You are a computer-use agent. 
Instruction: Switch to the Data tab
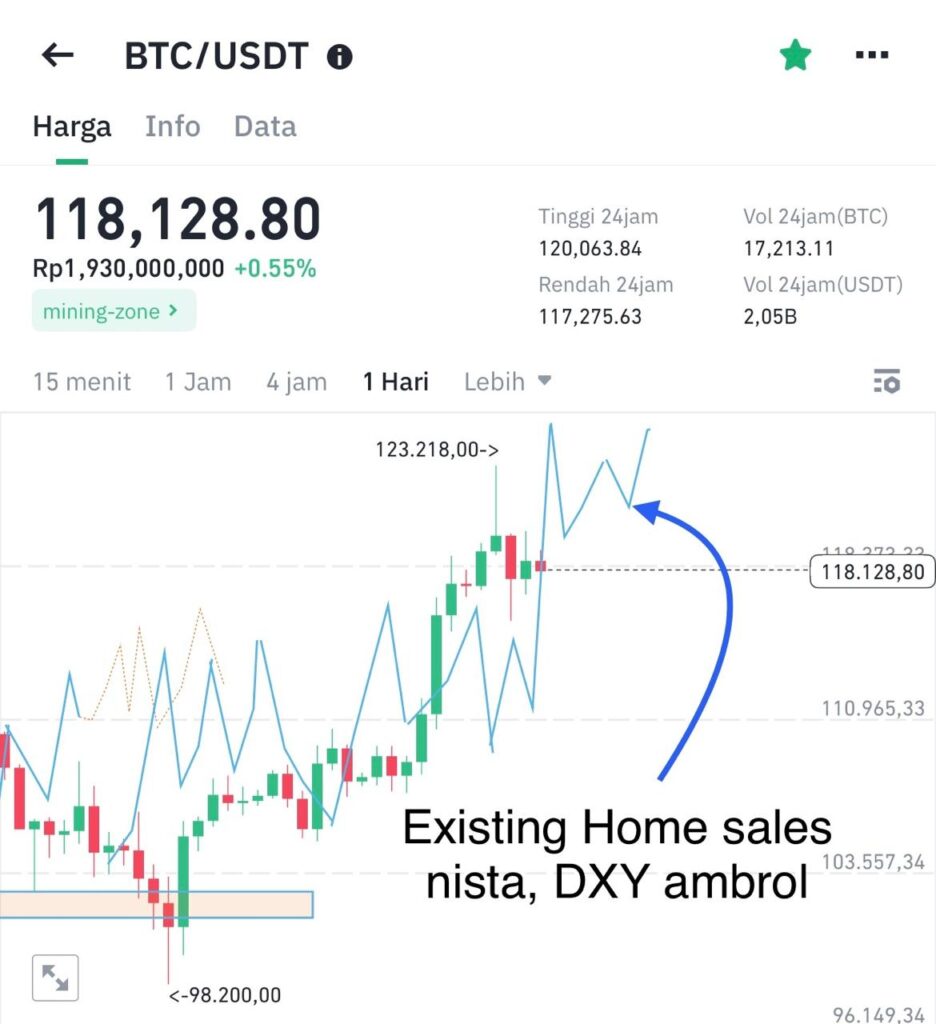tap(265, 127)
